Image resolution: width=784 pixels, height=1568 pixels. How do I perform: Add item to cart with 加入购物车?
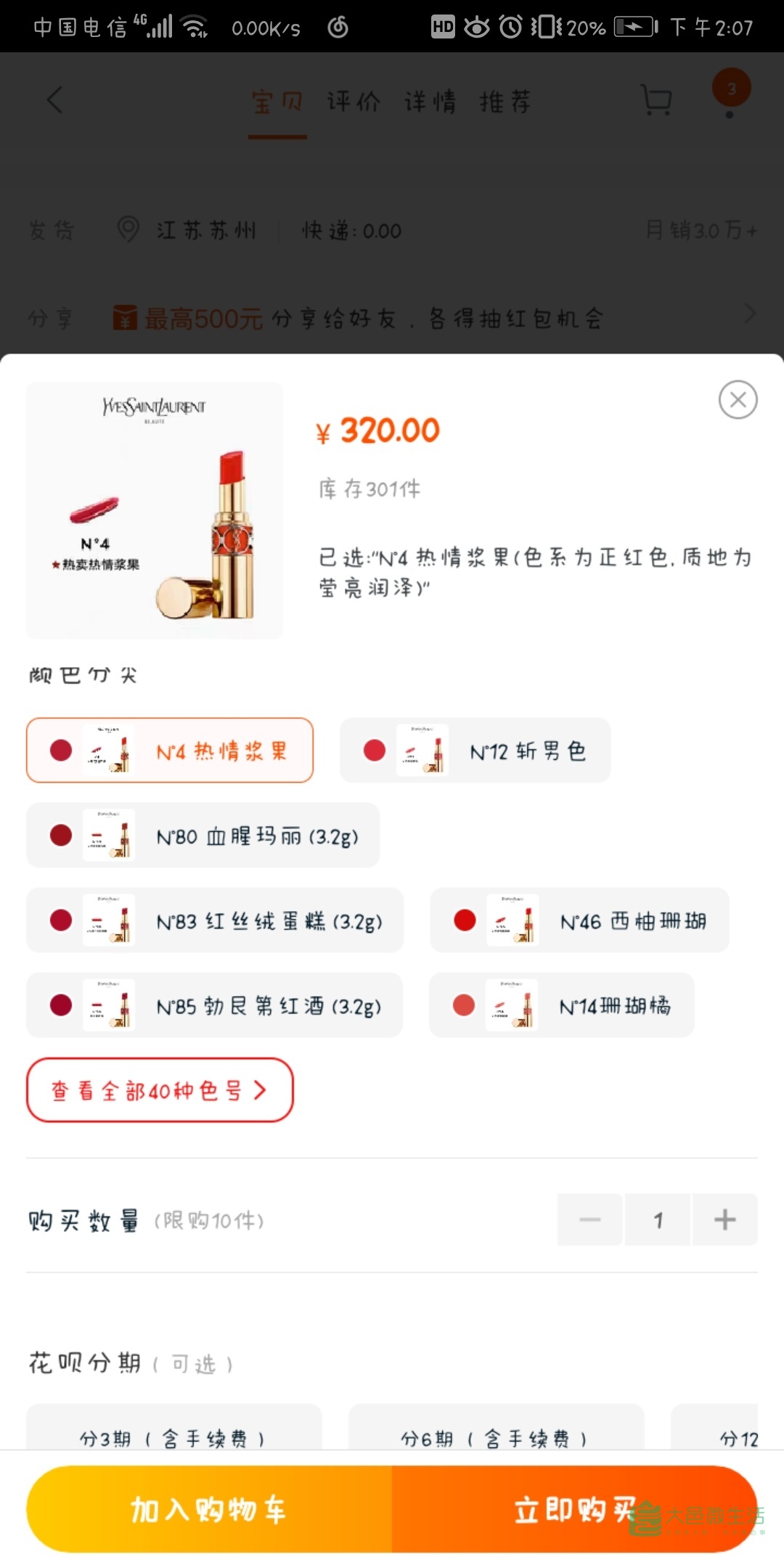click(209, 1510)
